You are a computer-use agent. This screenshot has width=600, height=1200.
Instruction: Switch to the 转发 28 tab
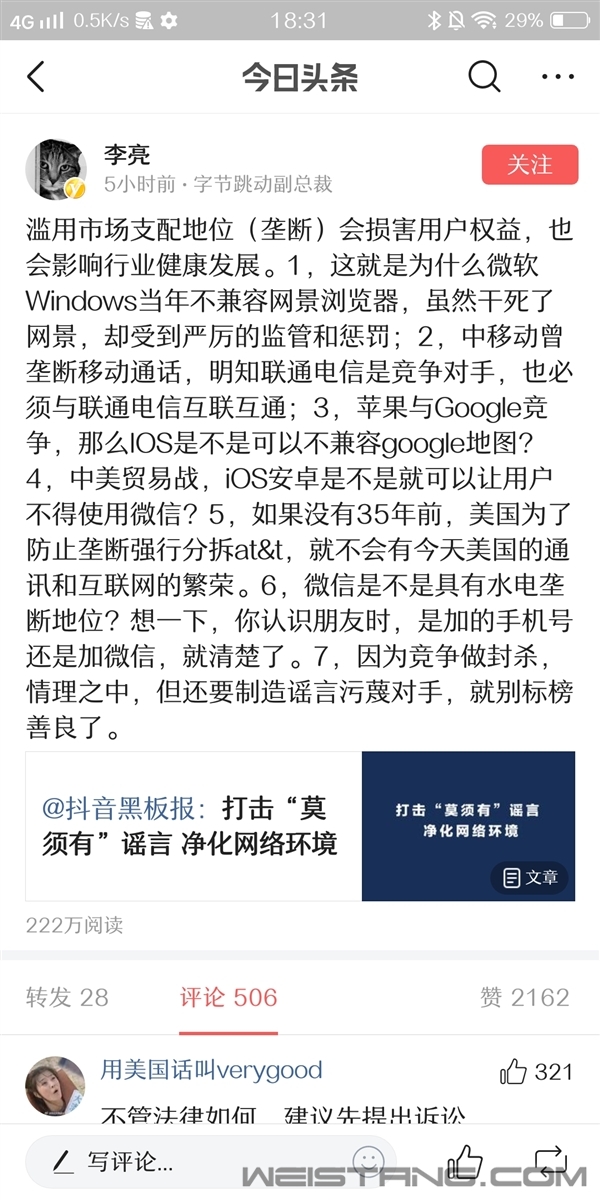tap(67, 997)
